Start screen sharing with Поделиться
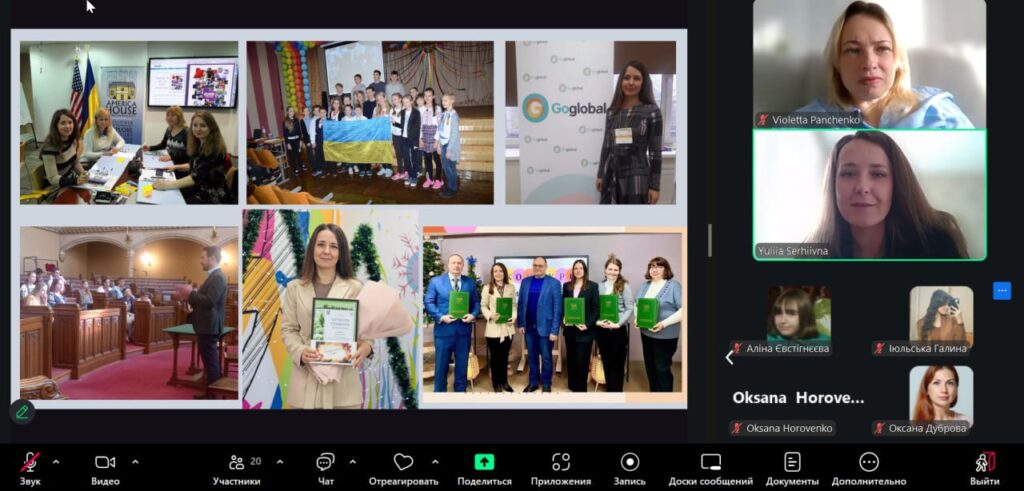 click(x=484, y=467)
